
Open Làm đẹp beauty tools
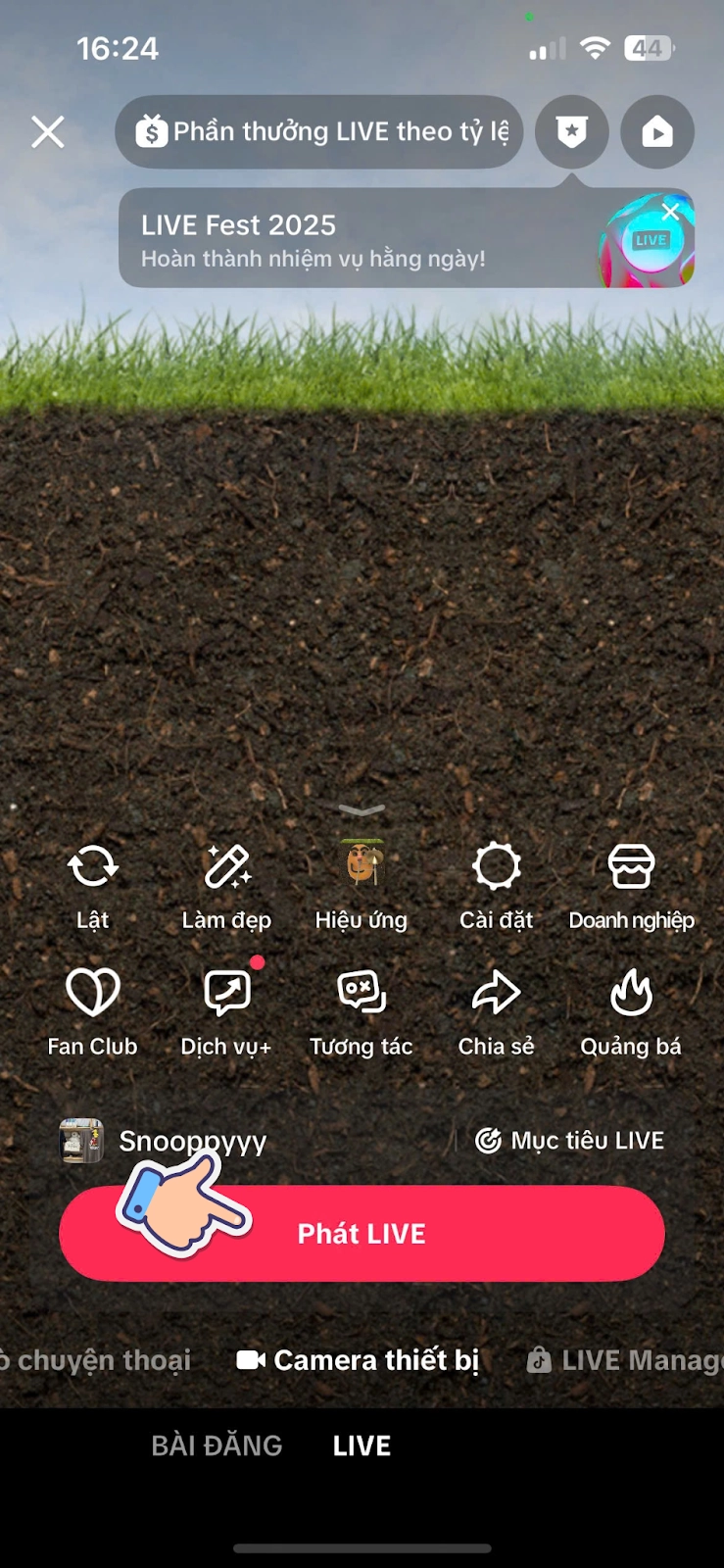226,883
